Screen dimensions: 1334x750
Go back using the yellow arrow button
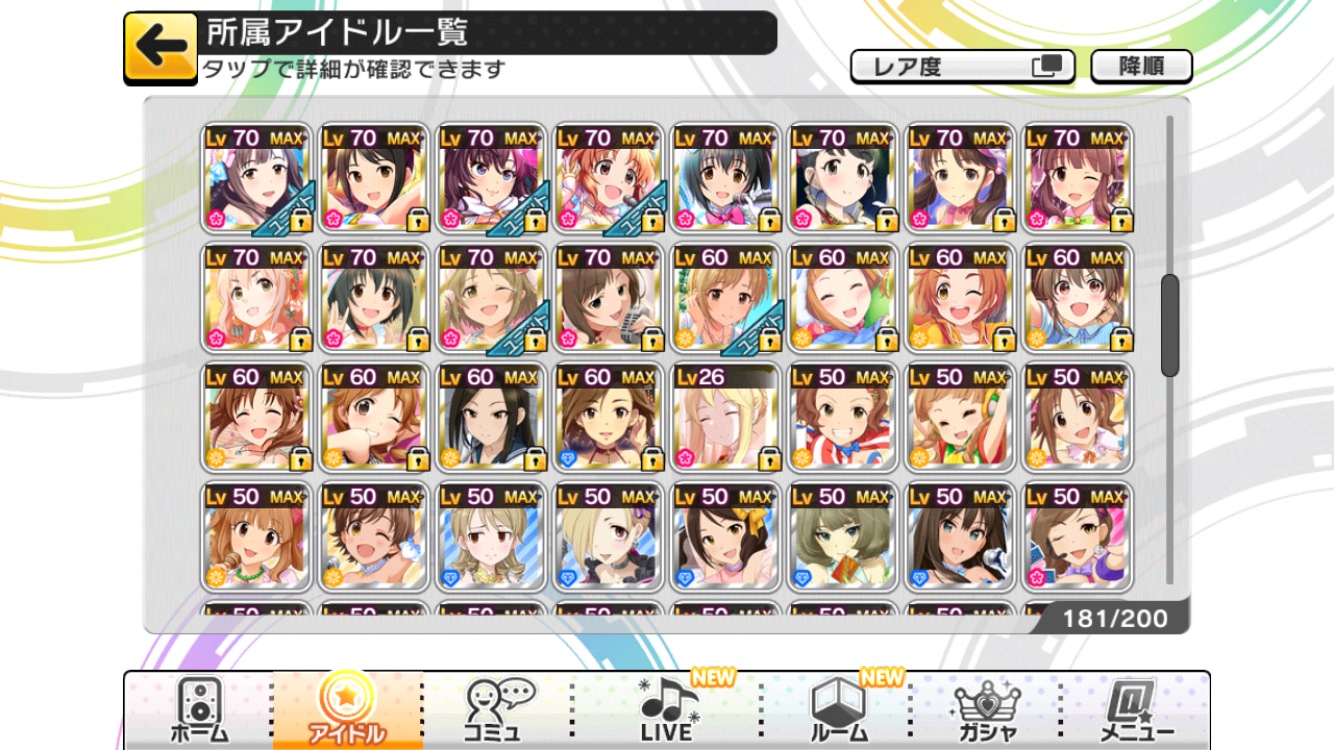160,48
